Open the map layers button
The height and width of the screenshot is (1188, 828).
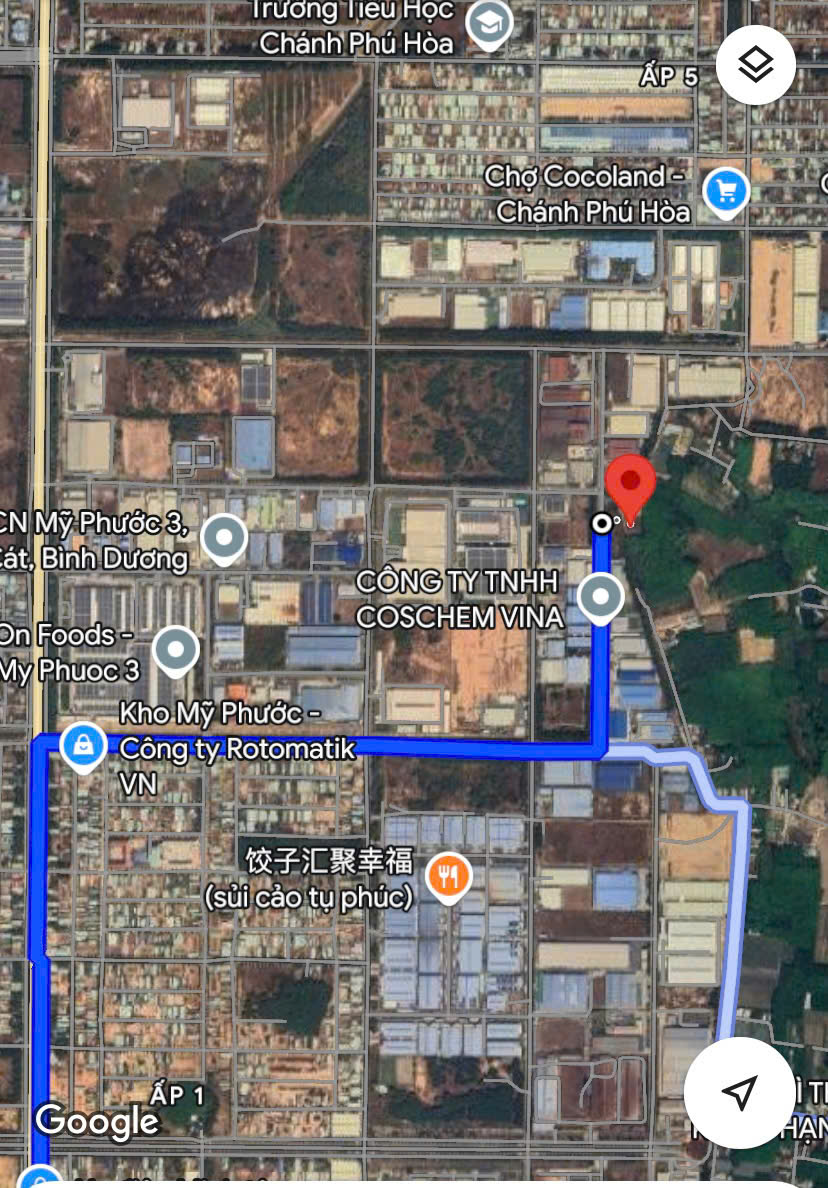click(756, 66)
